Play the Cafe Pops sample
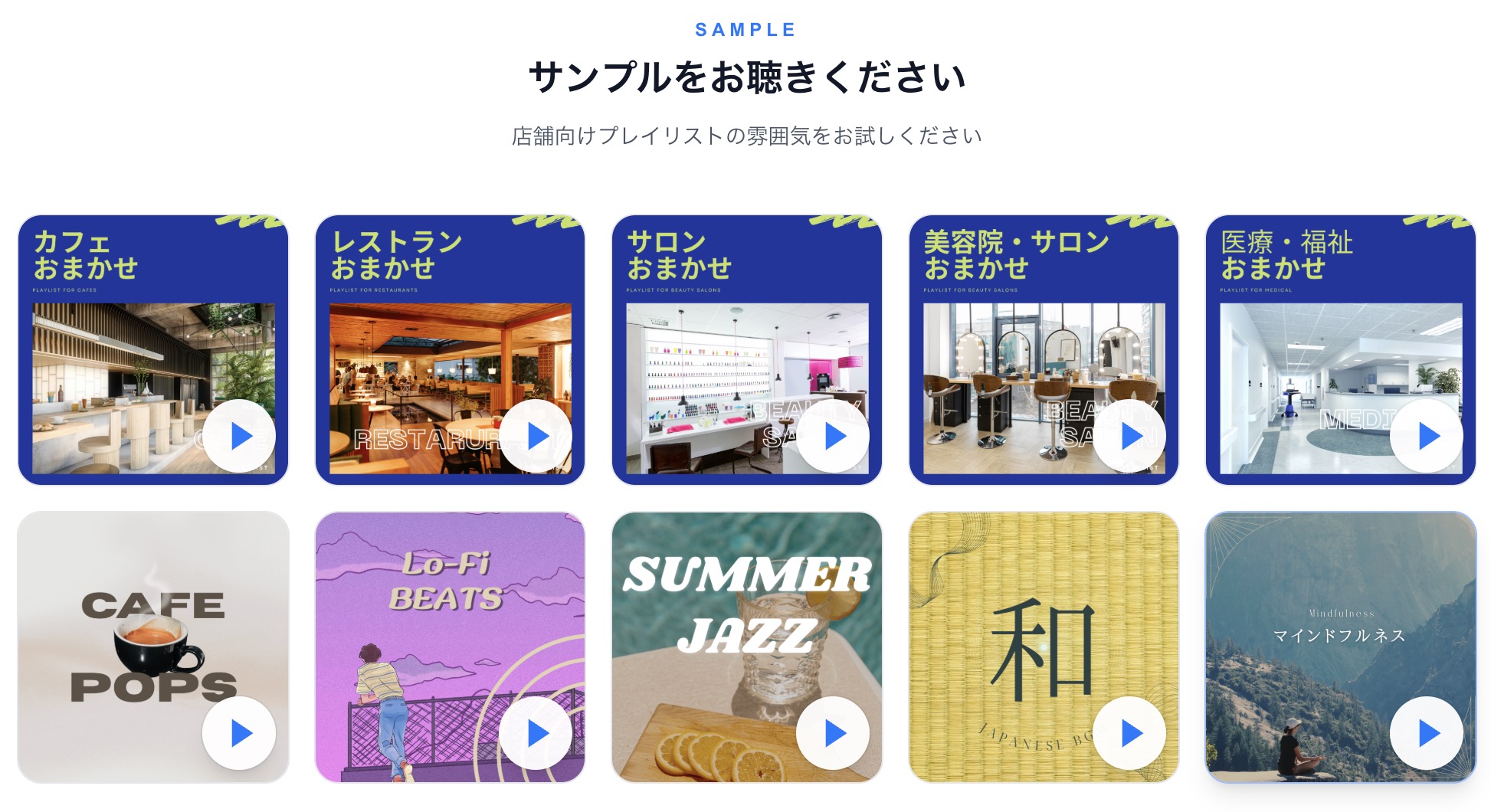Image resolution: width=1491 pixels, height=812 pixels. (x=239, y=733)
